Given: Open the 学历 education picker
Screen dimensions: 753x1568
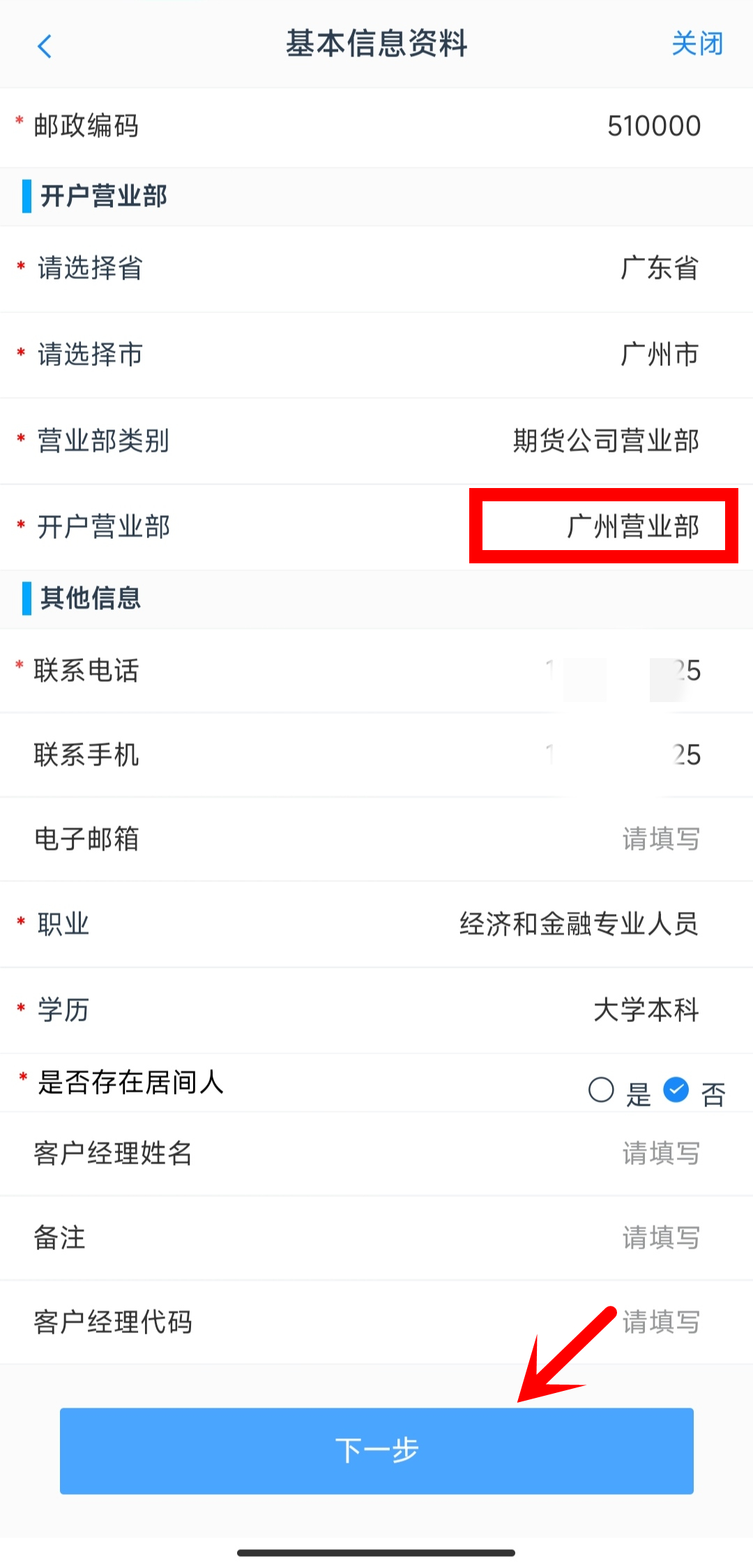Looking at the screenshot, I should point(646,1010).
